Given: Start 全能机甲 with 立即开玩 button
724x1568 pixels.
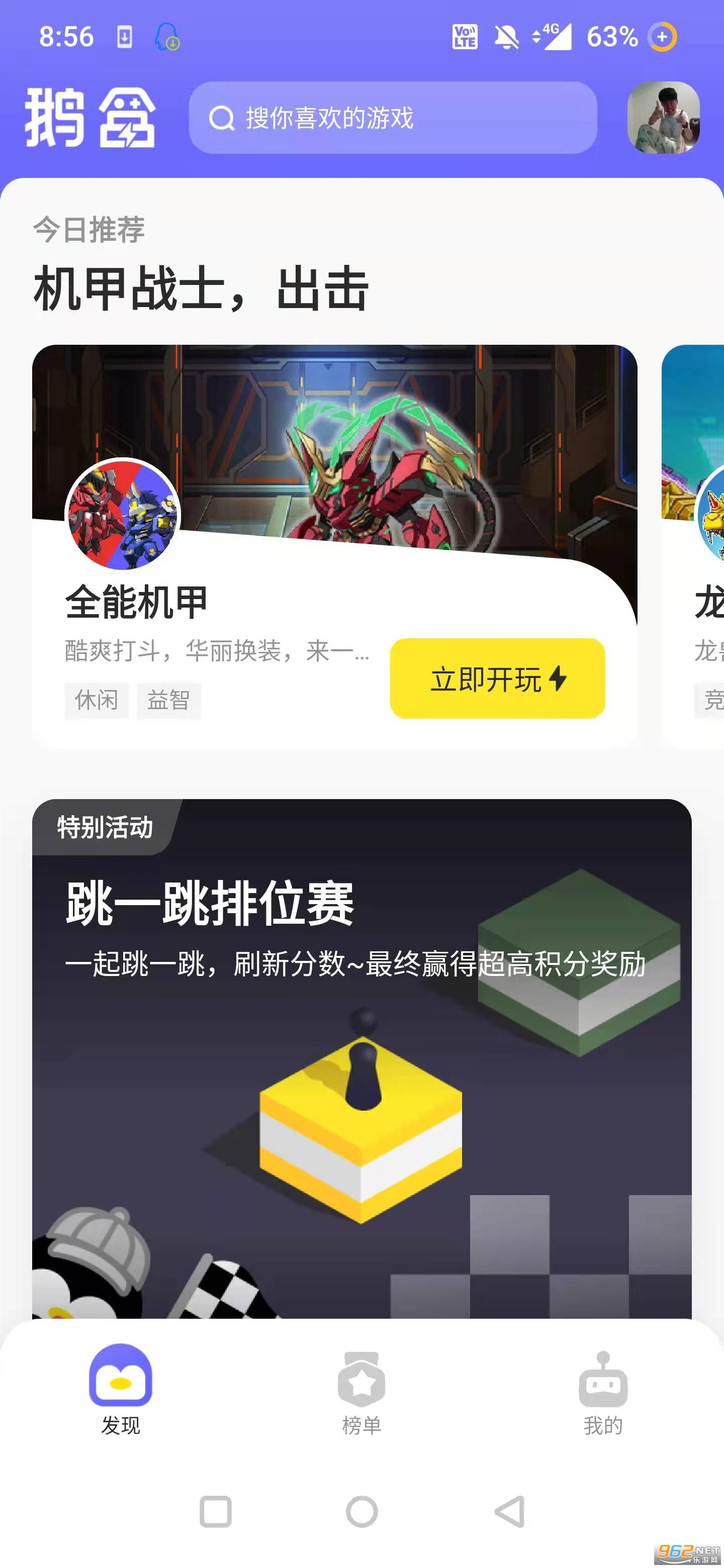Looking at the screenshot, I should (x=497, y=678).
